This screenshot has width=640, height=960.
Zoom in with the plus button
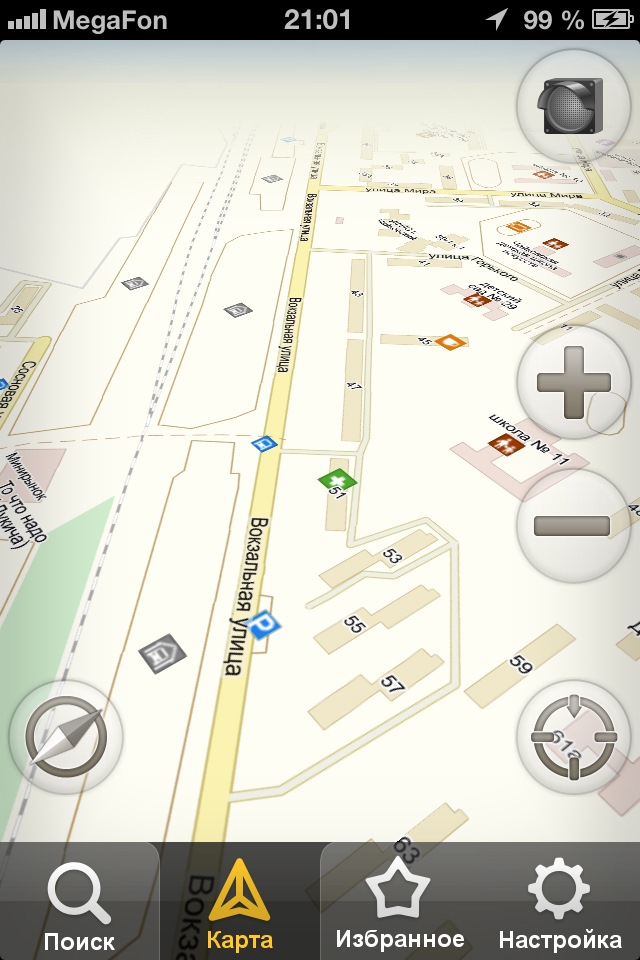click(x=573, y=382)
